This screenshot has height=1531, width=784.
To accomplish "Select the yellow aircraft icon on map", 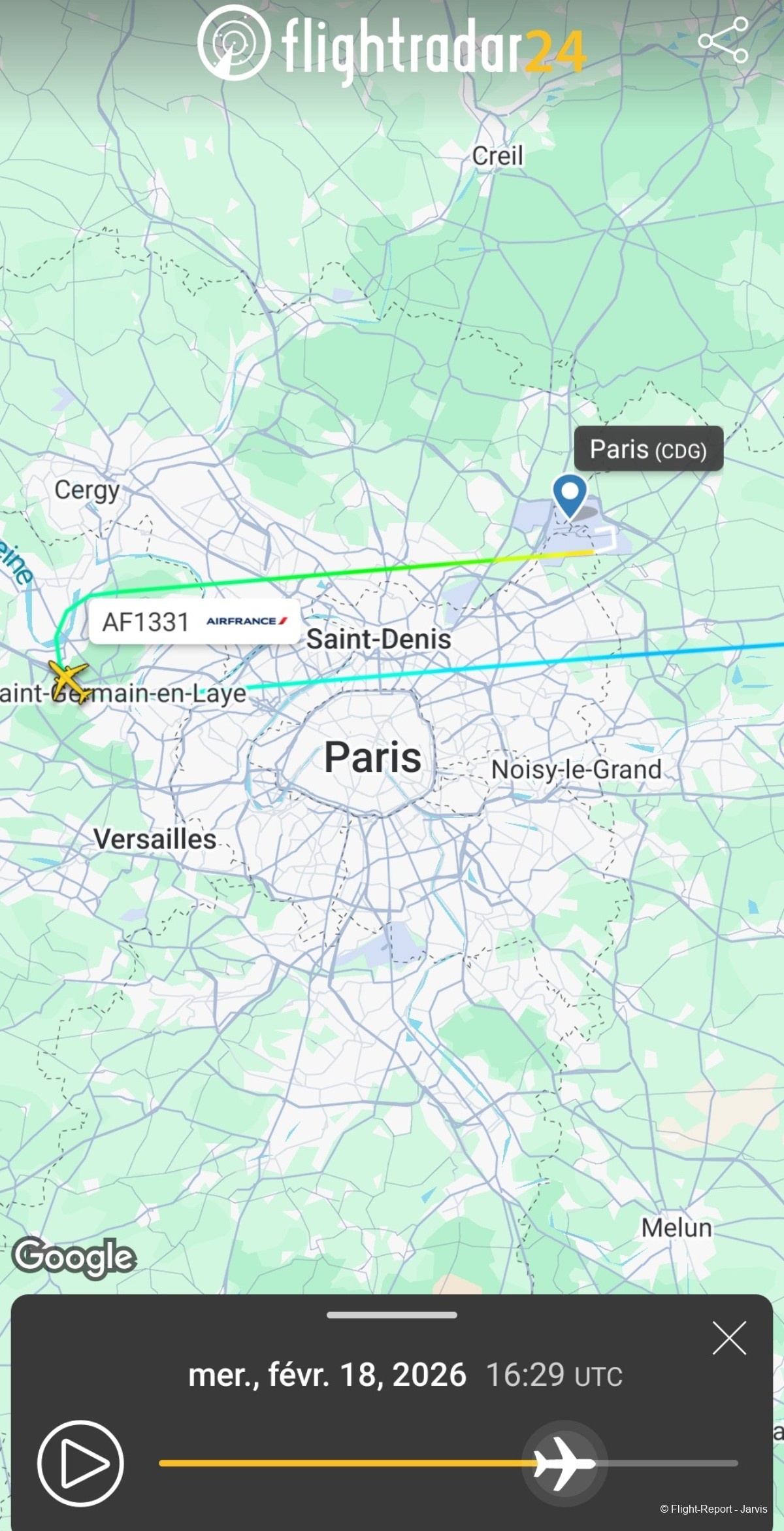I will click(x=68, y=680).
